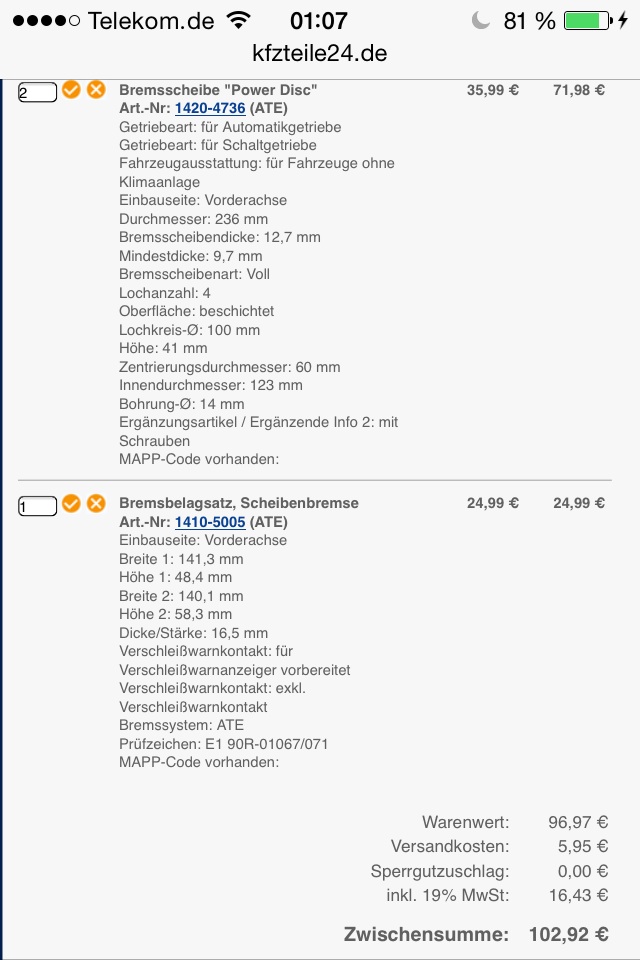Delete Bremsbelagsatz, Scheibenbremse from cart
The image size is (640, 960).
pos(95,503)
